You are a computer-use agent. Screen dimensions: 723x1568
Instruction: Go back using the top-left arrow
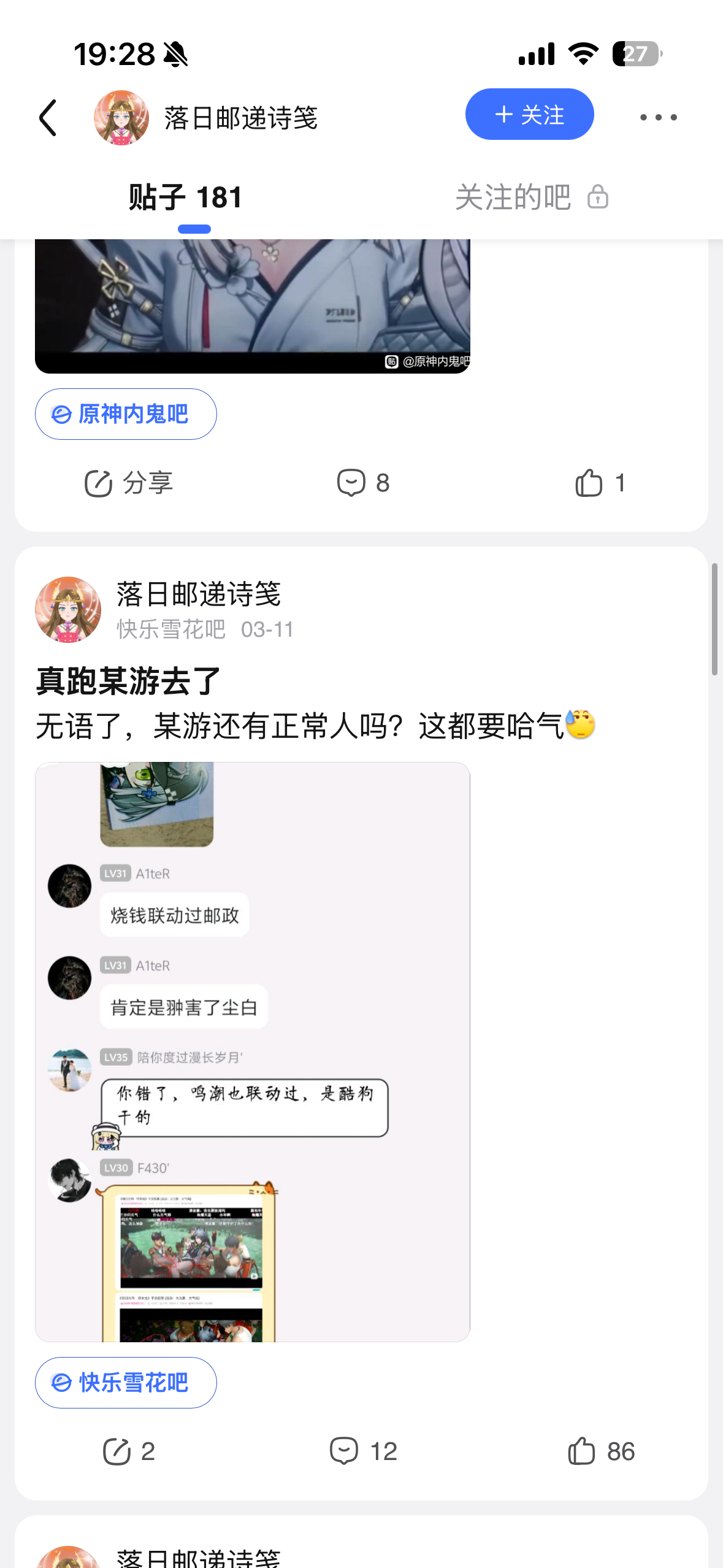point(48,118)
